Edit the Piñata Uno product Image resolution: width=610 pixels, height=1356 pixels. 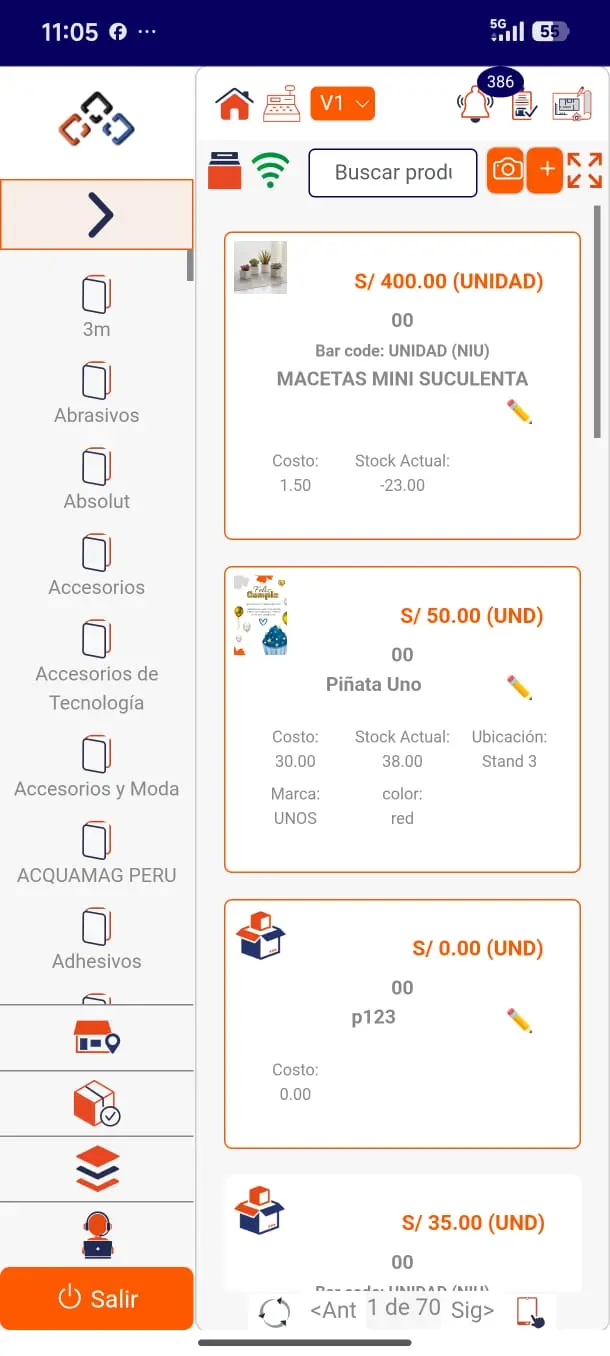point(519,687)
